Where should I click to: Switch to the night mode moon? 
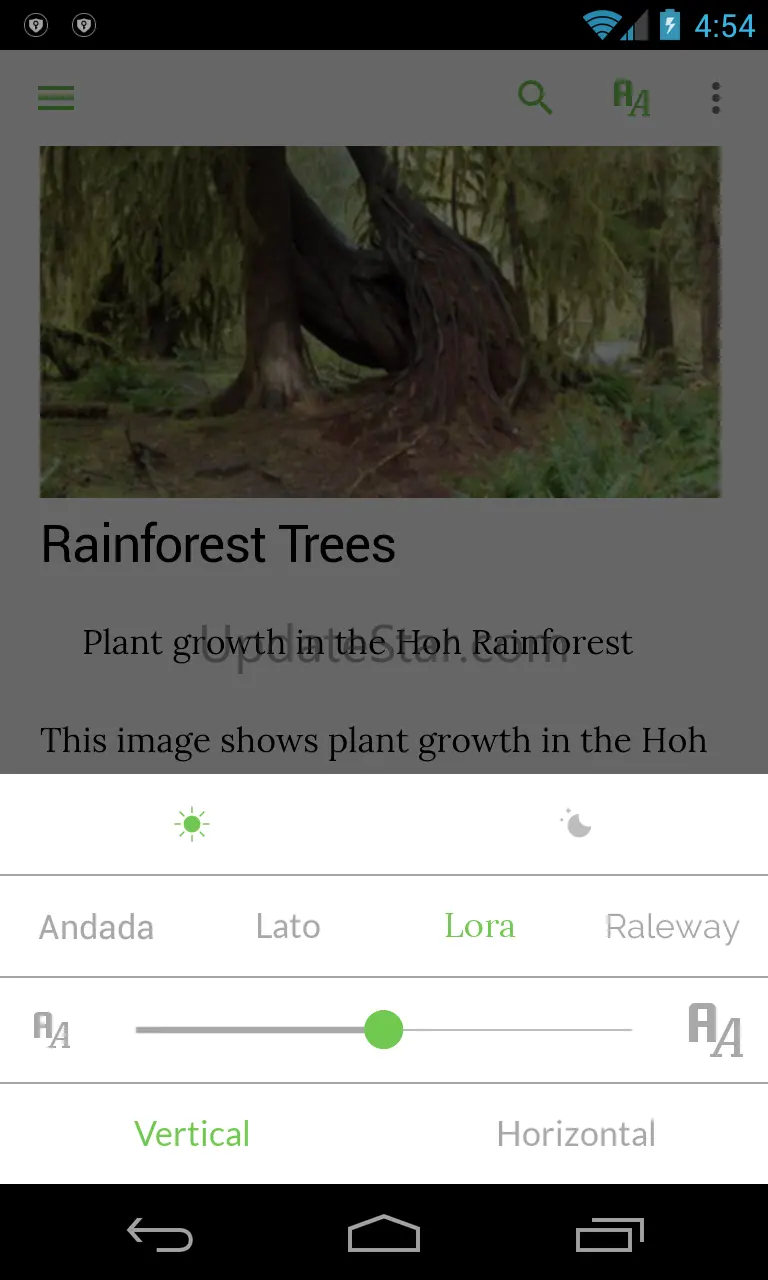click(576, 824)
